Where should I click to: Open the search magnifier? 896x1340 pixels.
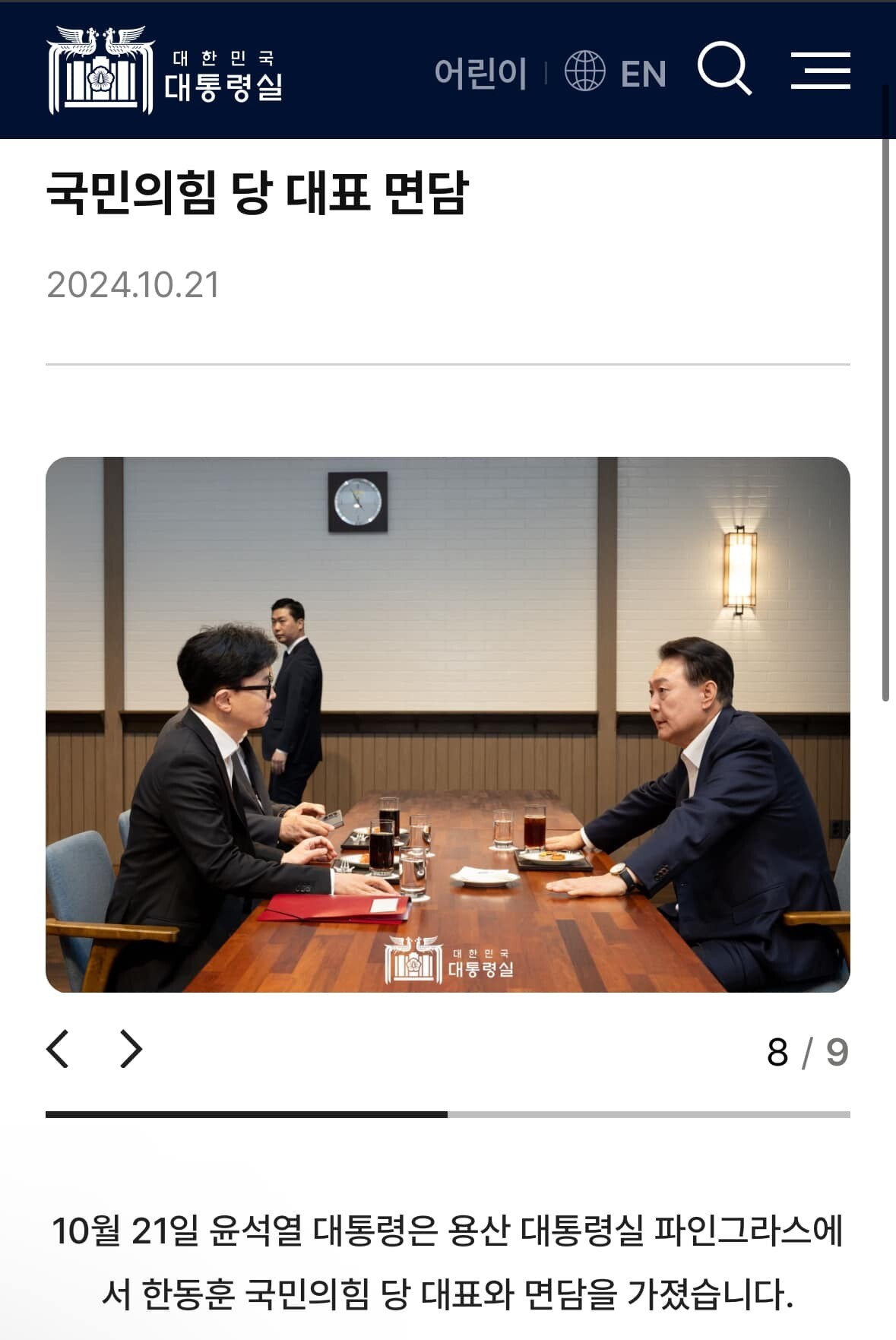click(x=724, y=69)
